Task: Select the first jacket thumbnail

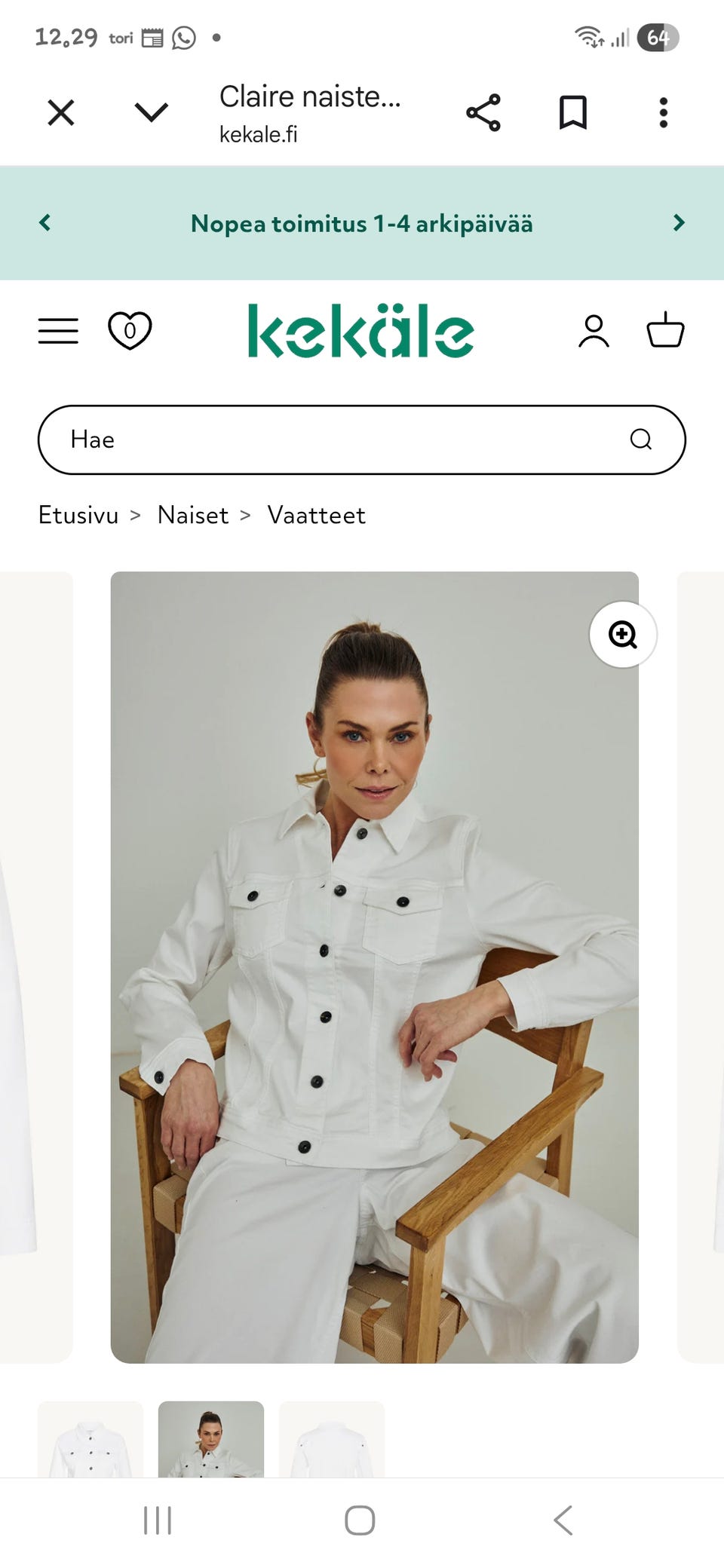Action: [x=90, y=1440]
